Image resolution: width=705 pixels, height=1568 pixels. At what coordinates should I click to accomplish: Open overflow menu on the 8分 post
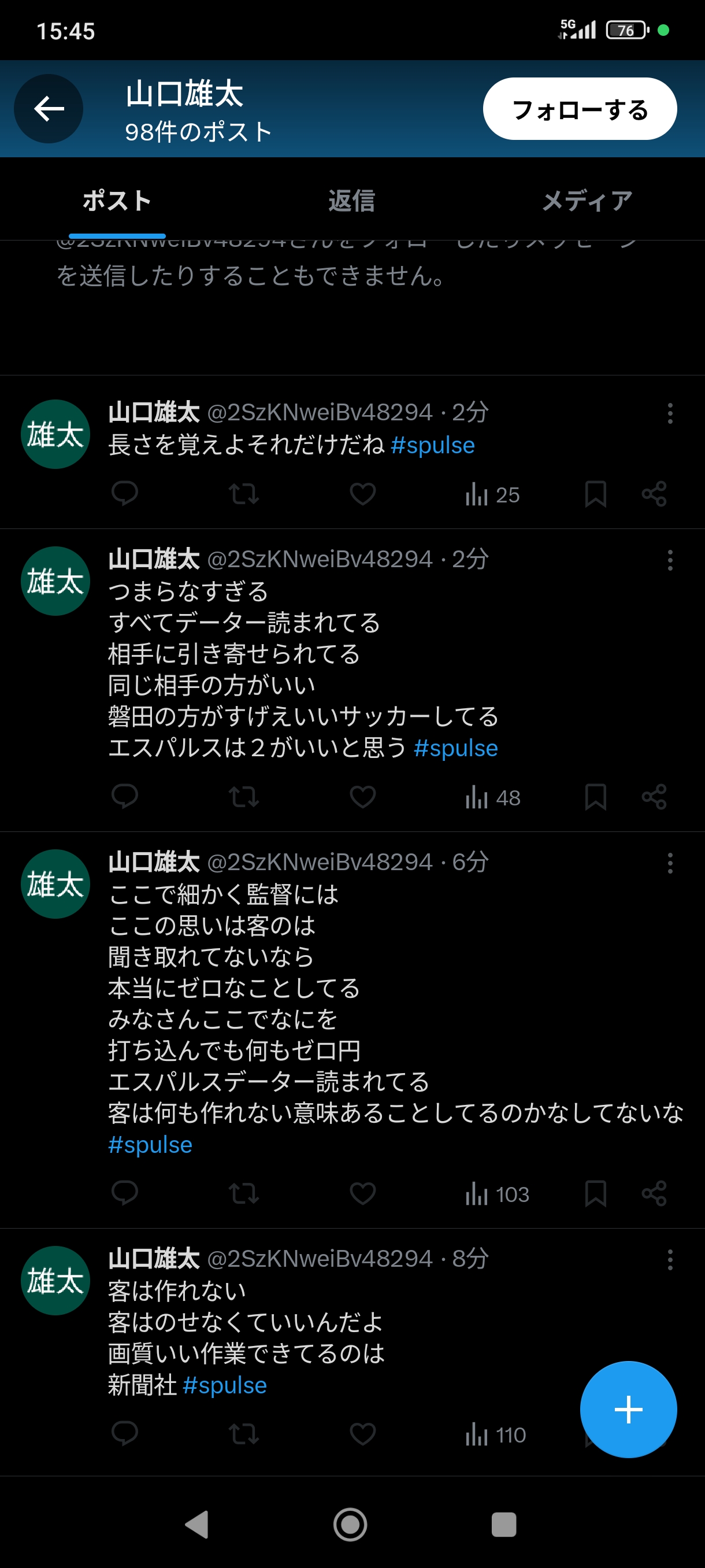pyautogui.click(x=670, y=1259)
